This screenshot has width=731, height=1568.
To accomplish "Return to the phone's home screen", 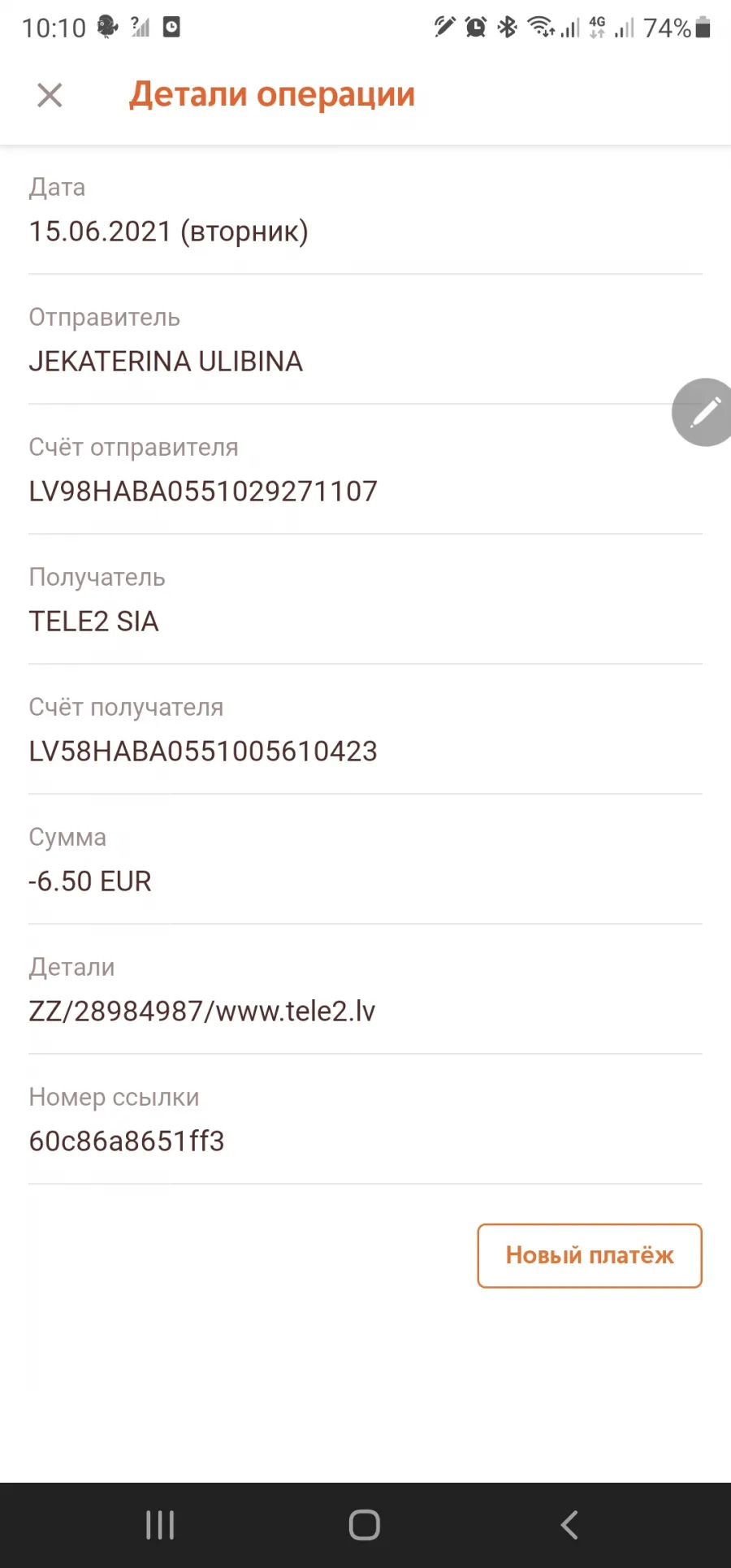I will coord(365,1525).
